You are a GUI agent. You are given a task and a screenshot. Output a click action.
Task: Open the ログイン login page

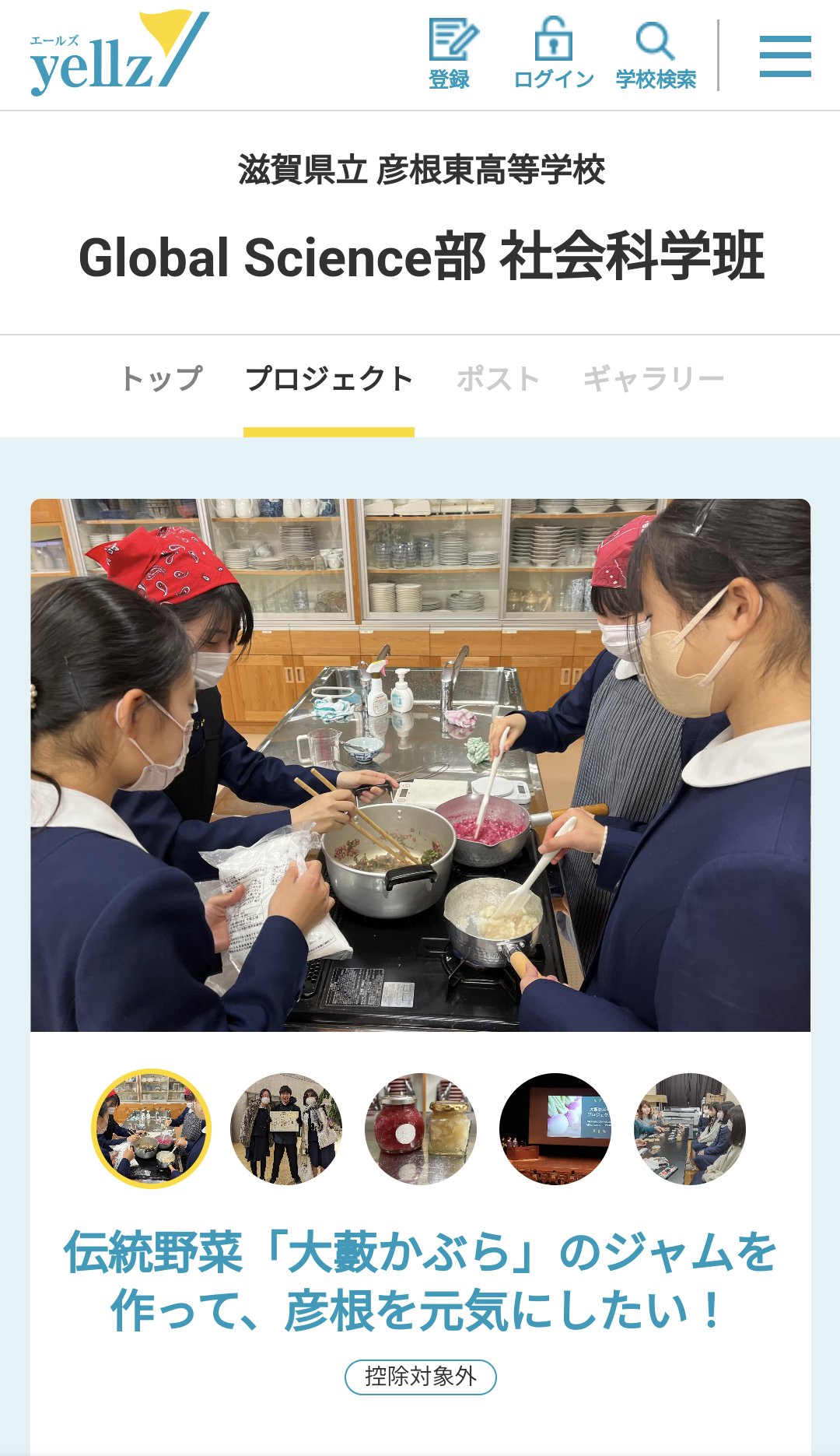tap(553, 54)
